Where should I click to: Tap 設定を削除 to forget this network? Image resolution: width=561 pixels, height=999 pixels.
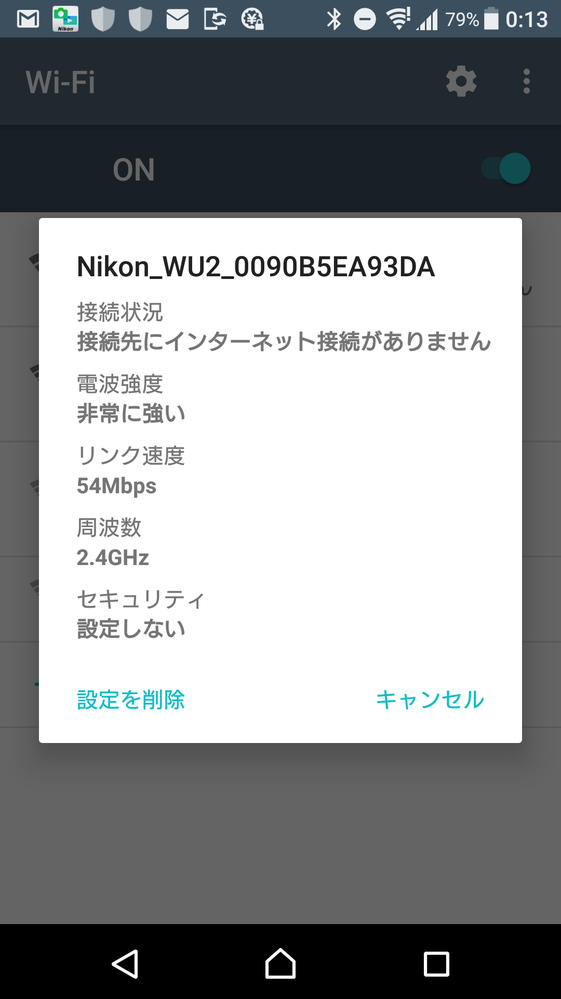click(x=131, y=700)
